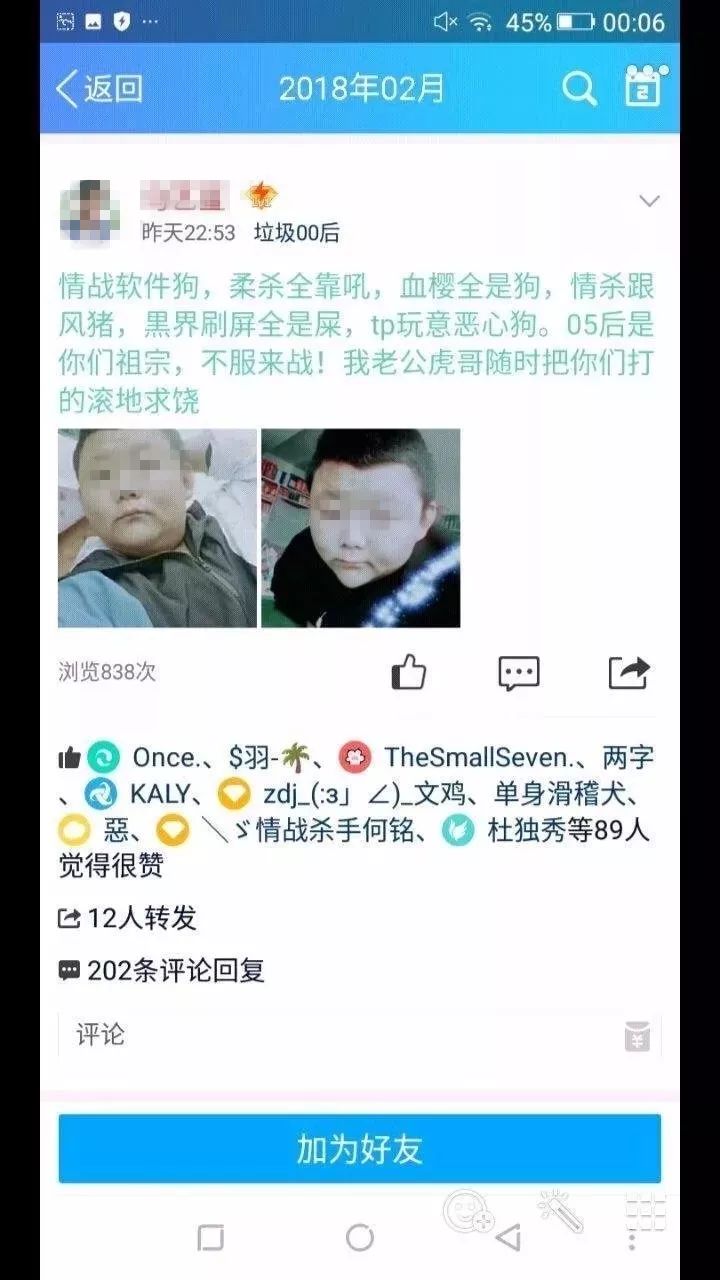Open the calendar date picker
Screen dimensions: 720x1280
[x=643, y=88]
